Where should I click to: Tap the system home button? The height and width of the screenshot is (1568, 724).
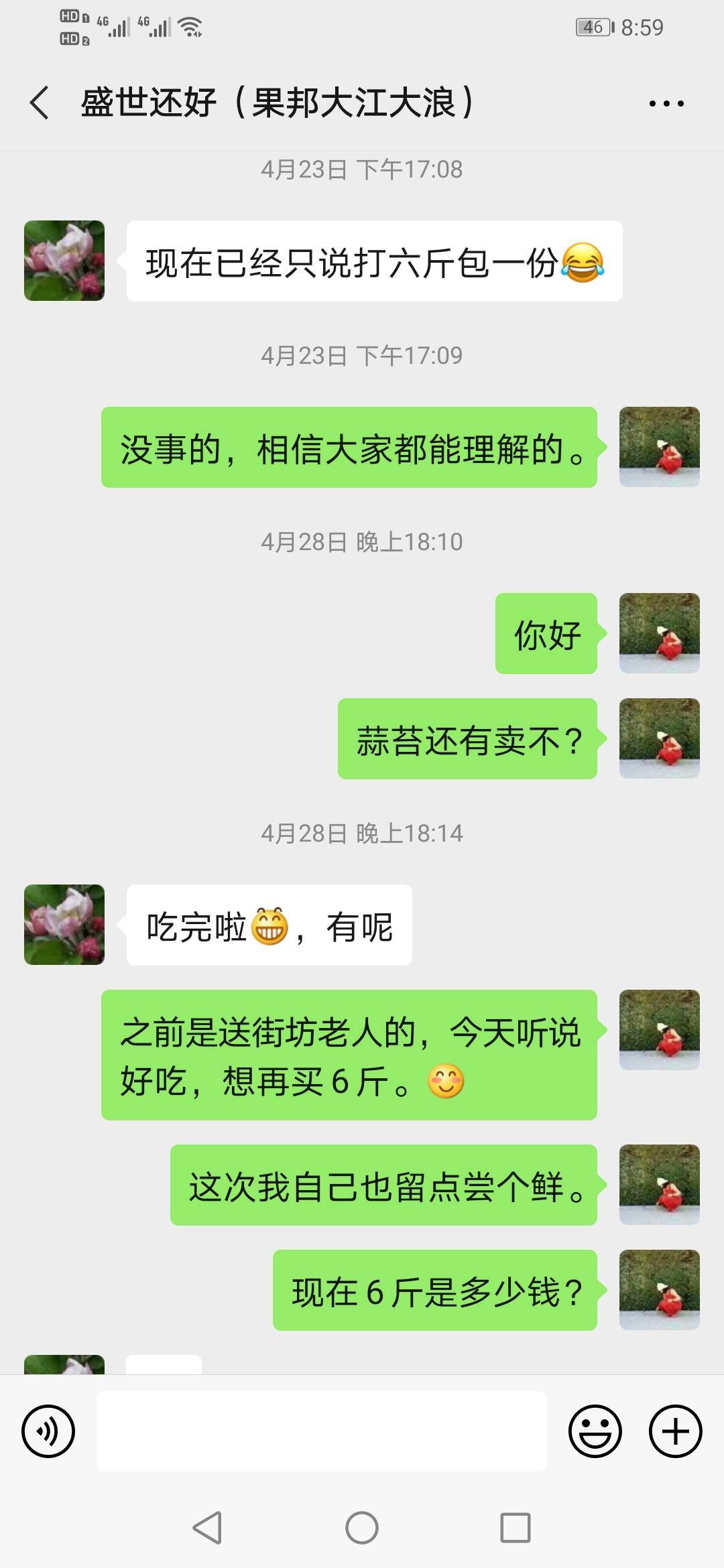point(362,1528)
